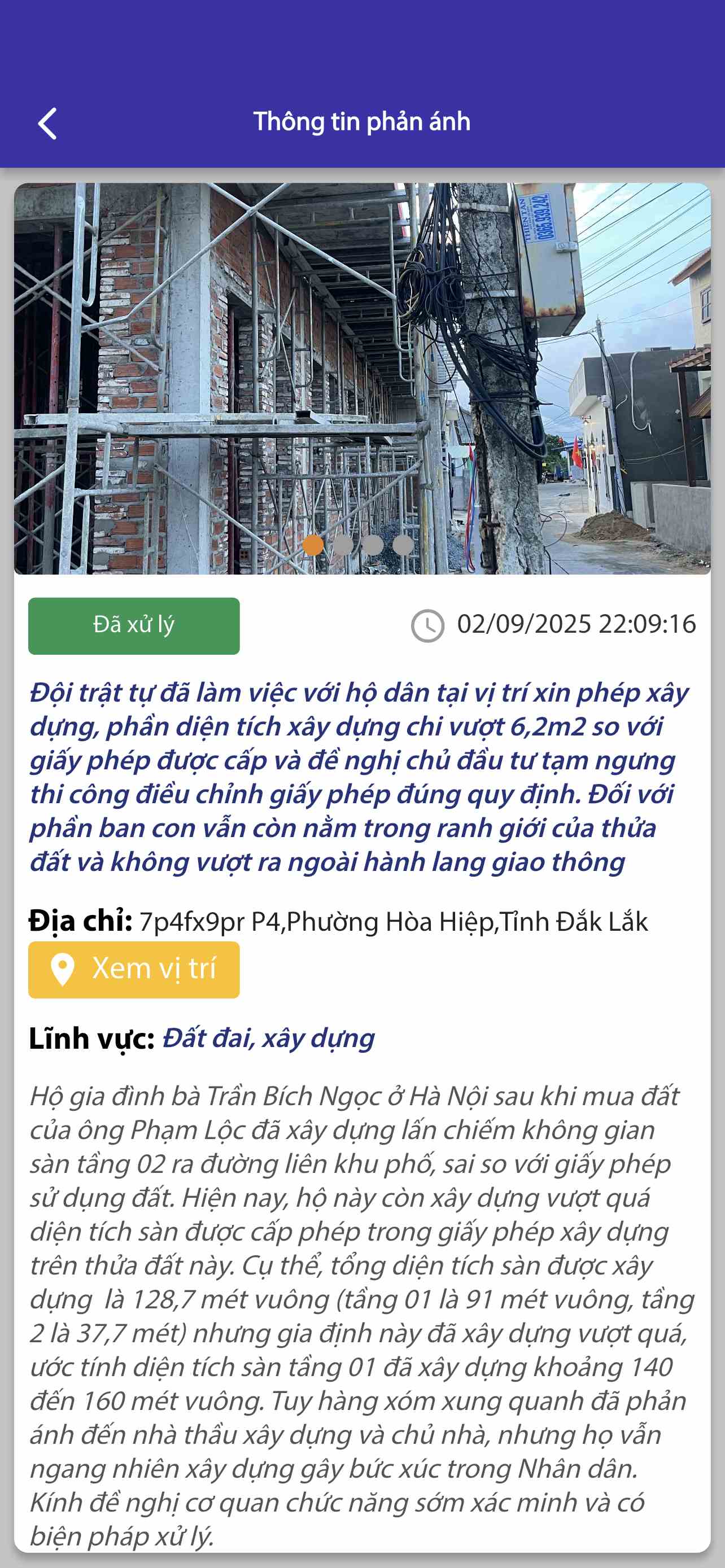Screen dimensions: 725x1568
Task: Tap the Xem vị trí location button
Action: (134, 969)
